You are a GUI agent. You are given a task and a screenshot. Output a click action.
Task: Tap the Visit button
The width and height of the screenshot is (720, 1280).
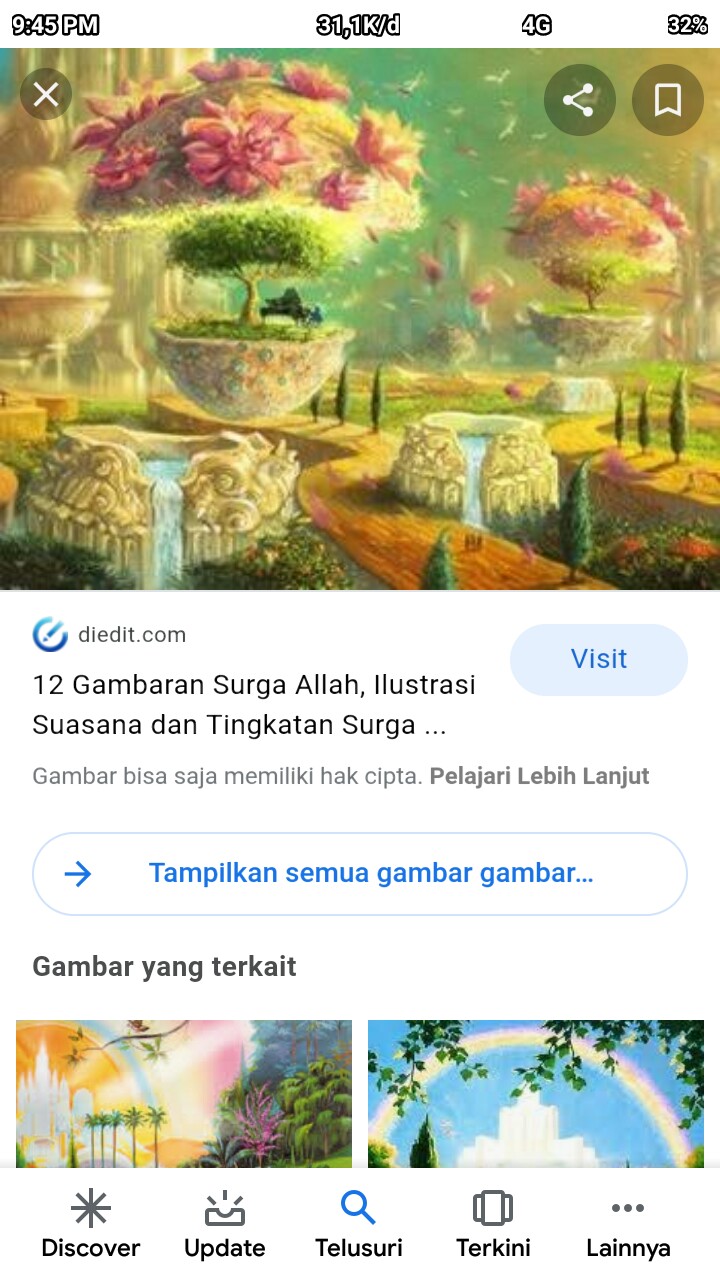pos(598,659)
